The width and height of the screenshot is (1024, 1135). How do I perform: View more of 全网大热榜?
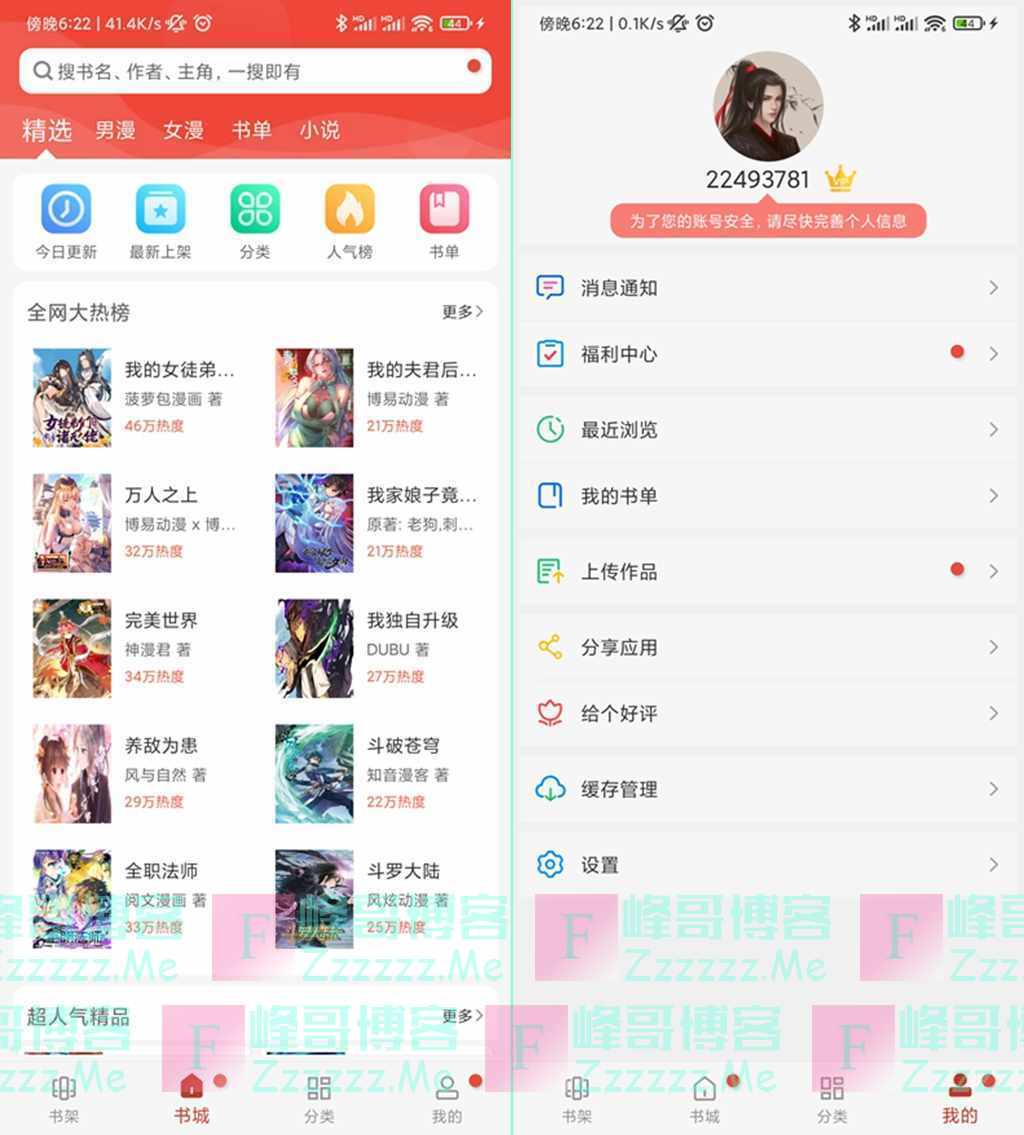462,312
